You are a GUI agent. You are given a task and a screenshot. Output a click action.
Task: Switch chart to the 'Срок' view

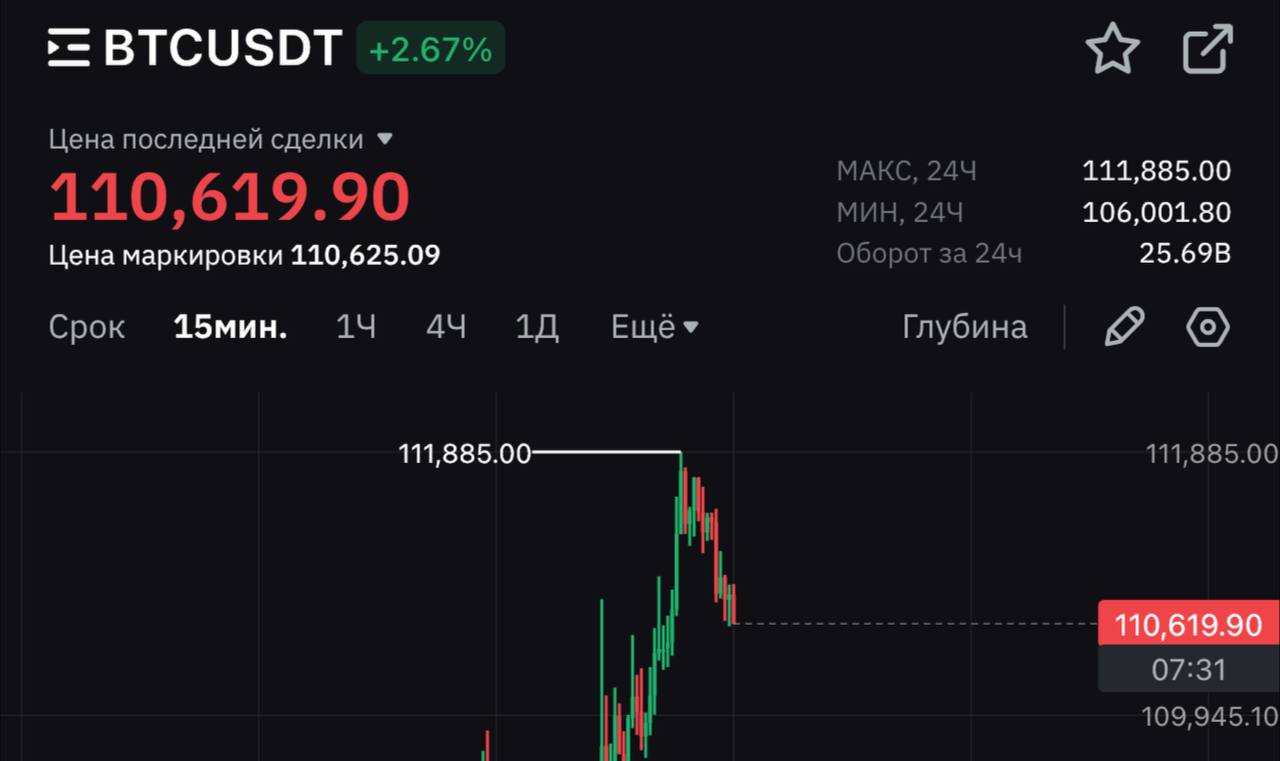[87, 327]
